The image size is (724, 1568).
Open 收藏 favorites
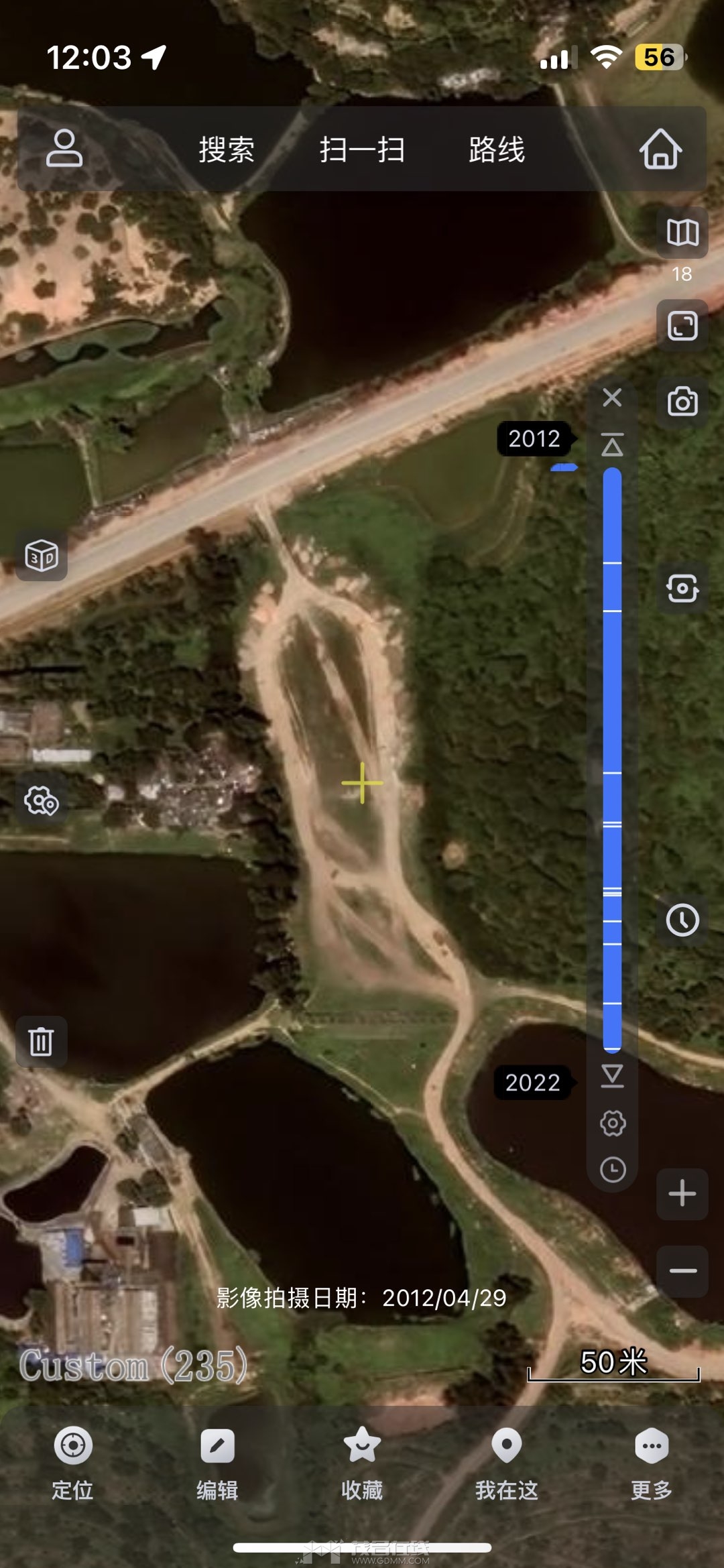point(362,1461)
